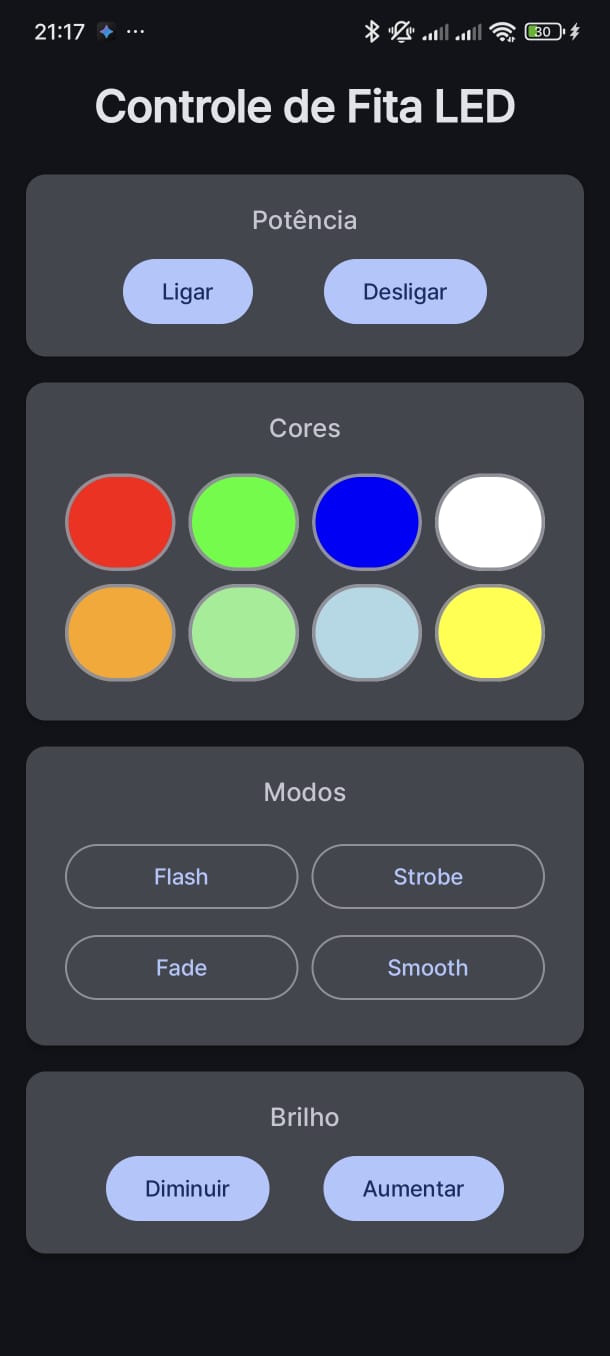
Task: Choose the light green color swatch
Action: [x=243, y=633]
